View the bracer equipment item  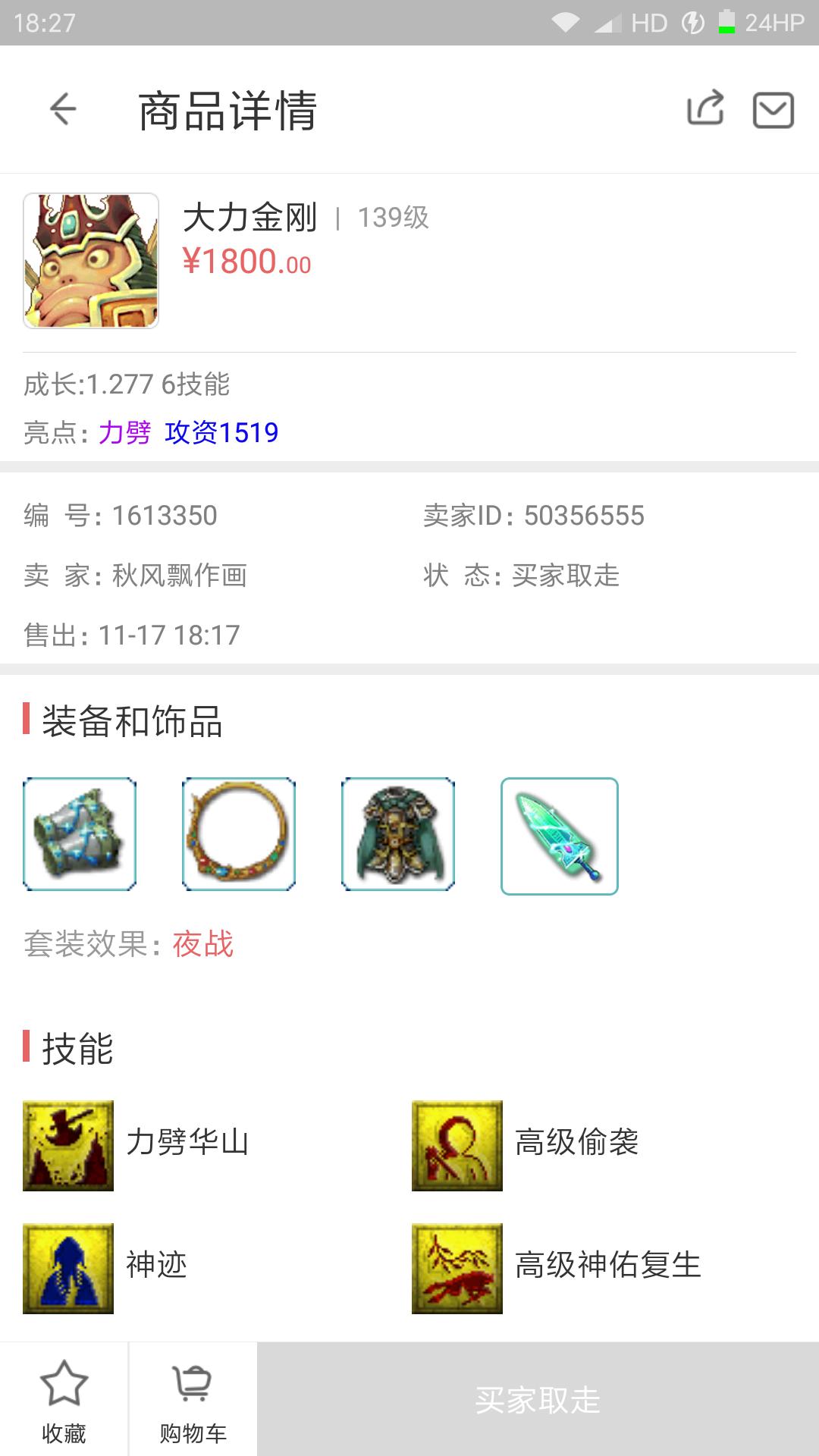coord(80,834)
